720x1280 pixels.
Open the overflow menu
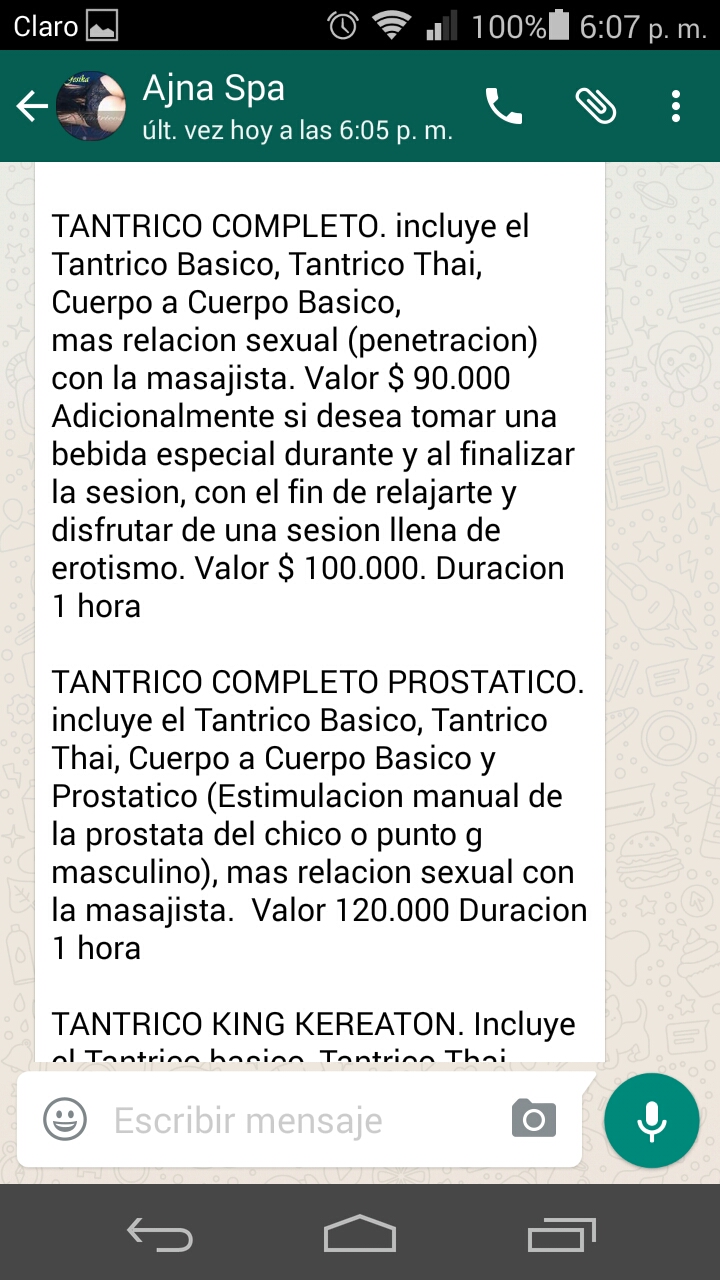click(676, 106)
